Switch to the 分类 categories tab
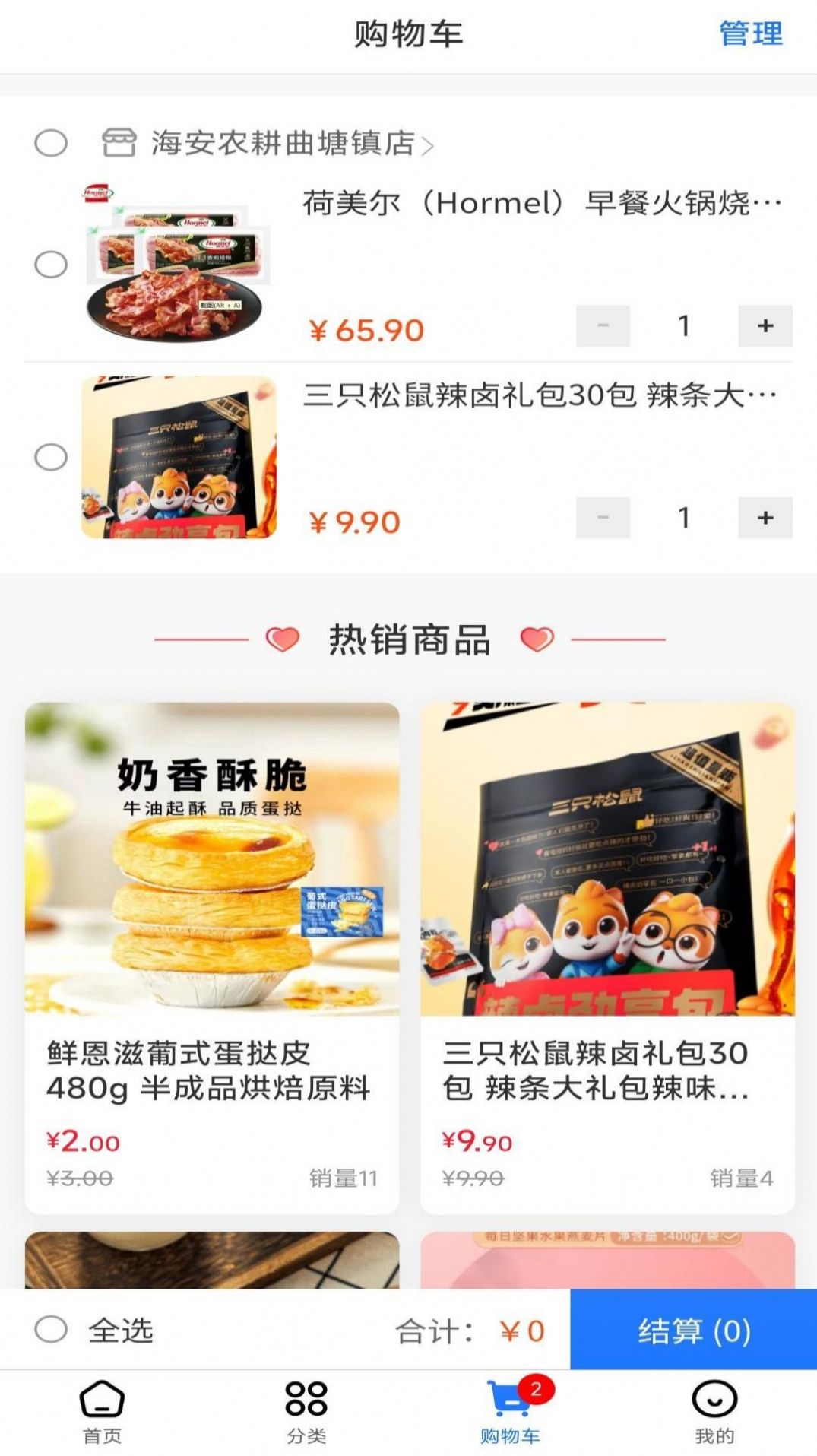Viewport: 817px width, 1456px height. pos(306,1412)
